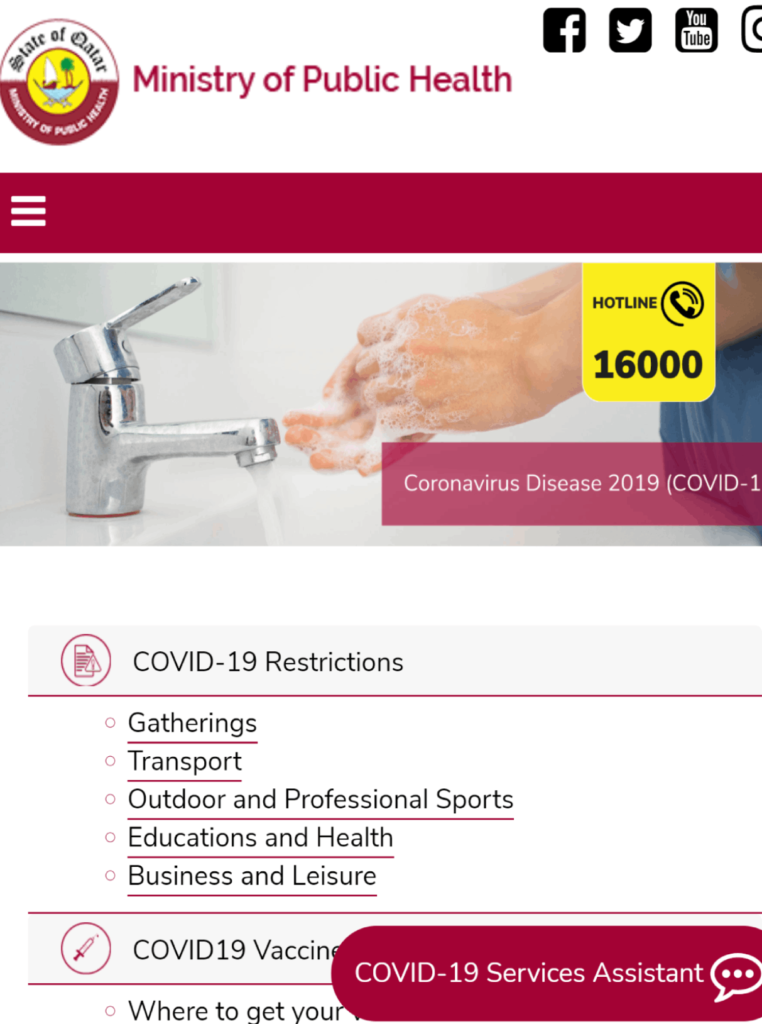Select Business and Leisure link
This screenshot has width=762, height=1024.
tap(252, 876)
